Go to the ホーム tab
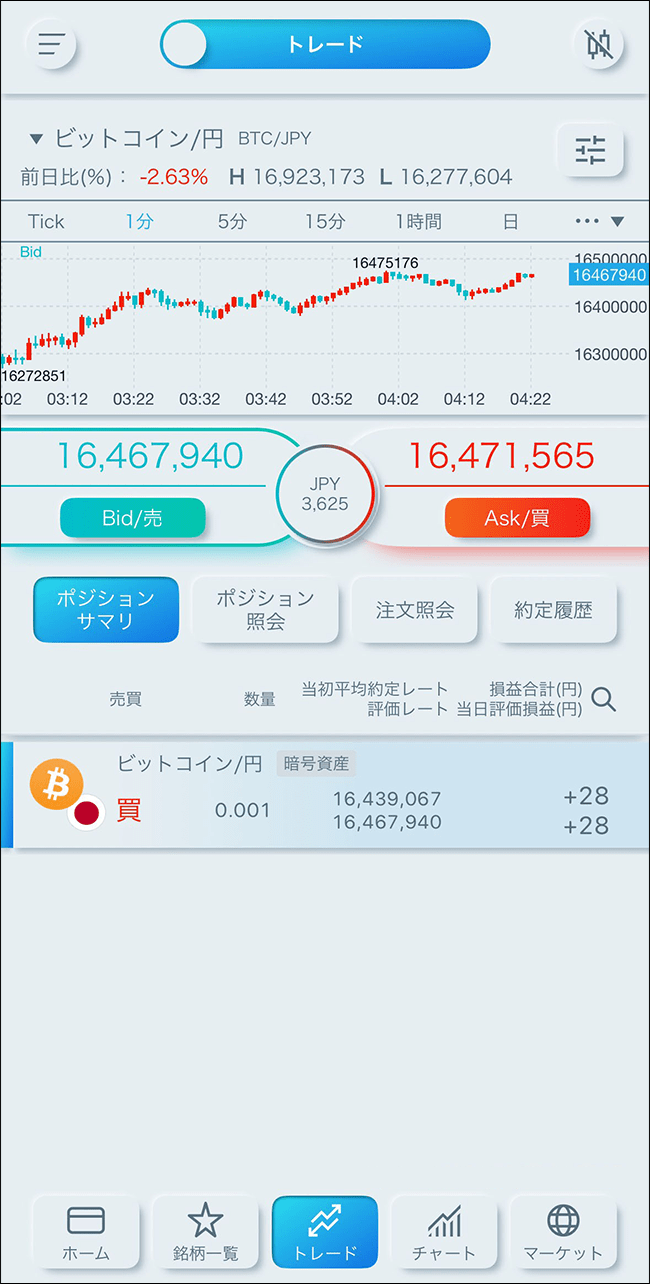 tap(86, 1232)
